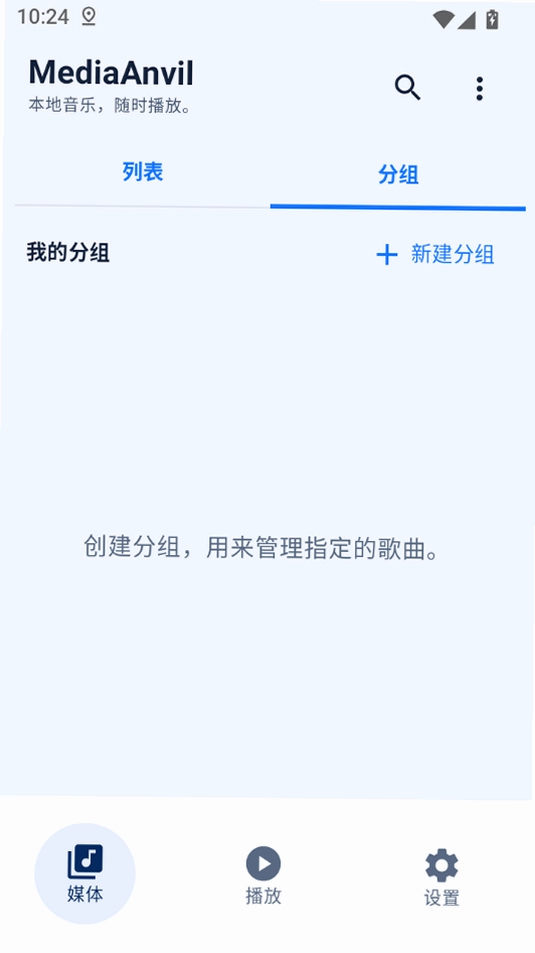Go to 媒体 in bottom navigation

point(85,873)
